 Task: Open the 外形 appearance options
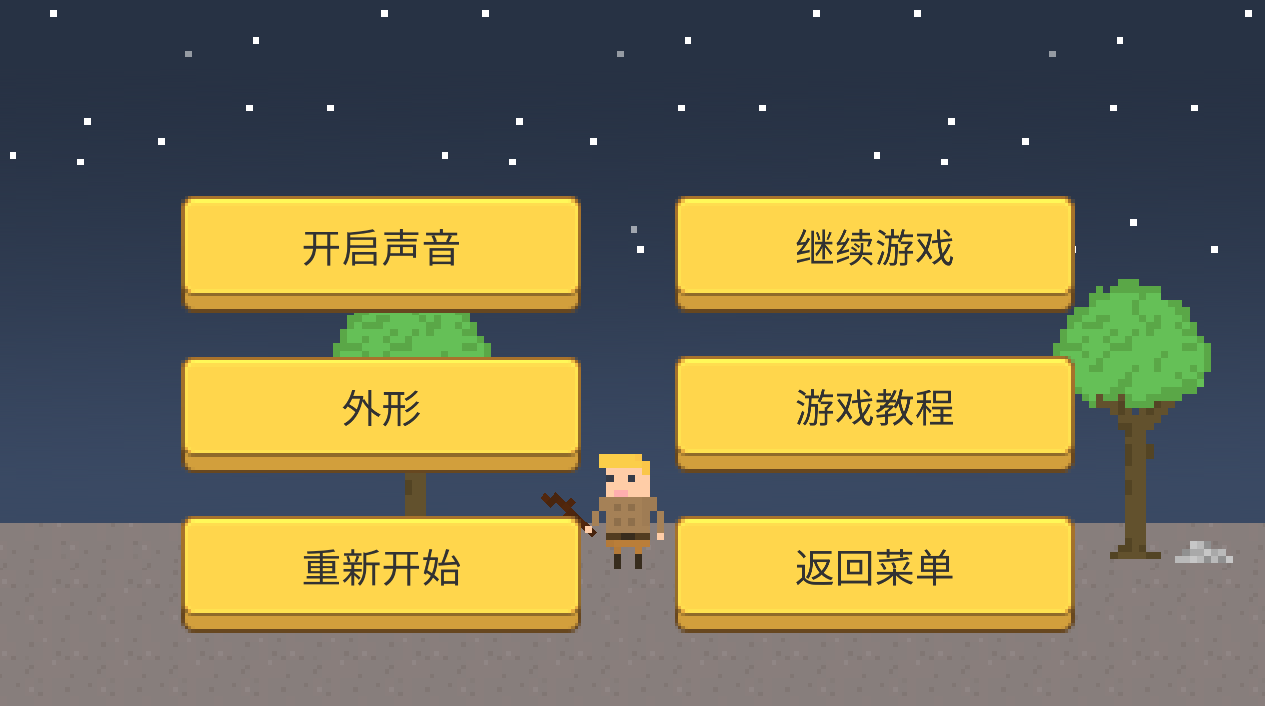click(381, 408)
